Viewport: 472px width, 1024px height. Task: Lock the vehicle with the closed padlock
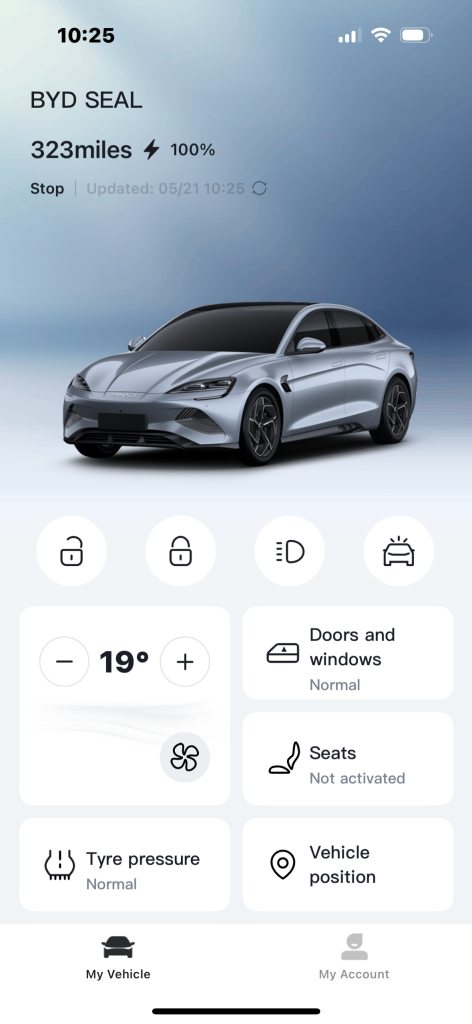[x=180, y=551]
